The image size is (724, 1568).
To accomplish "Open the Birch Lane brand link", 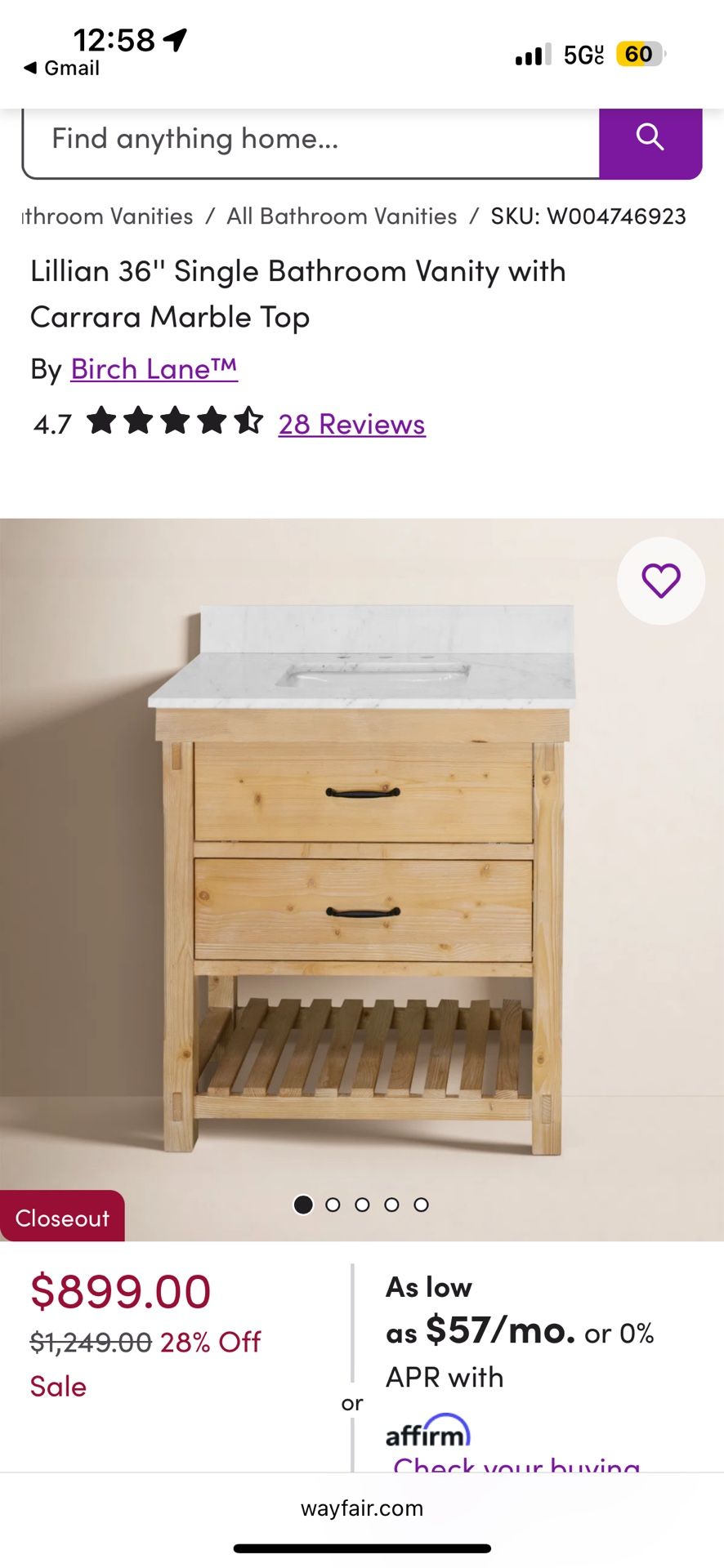I will click(x=154, y=369).
